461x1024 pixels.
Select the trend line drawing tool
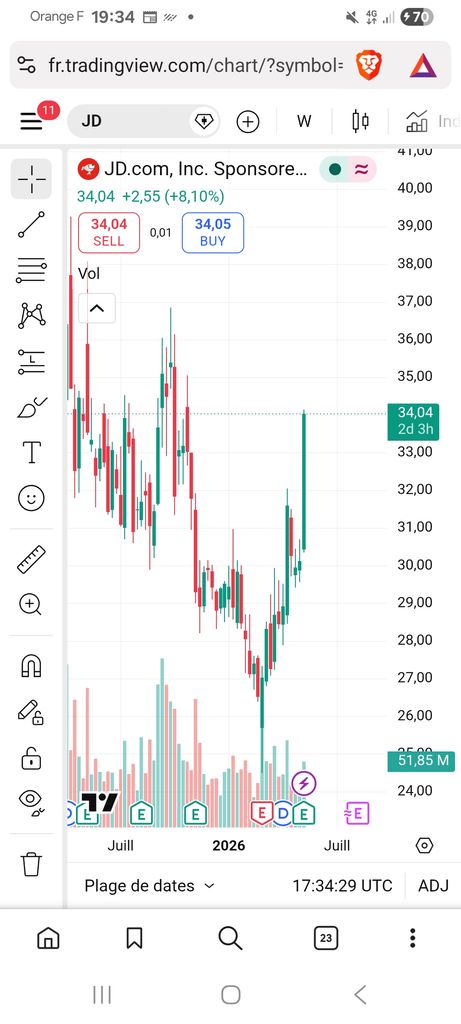tap(31, 225)
